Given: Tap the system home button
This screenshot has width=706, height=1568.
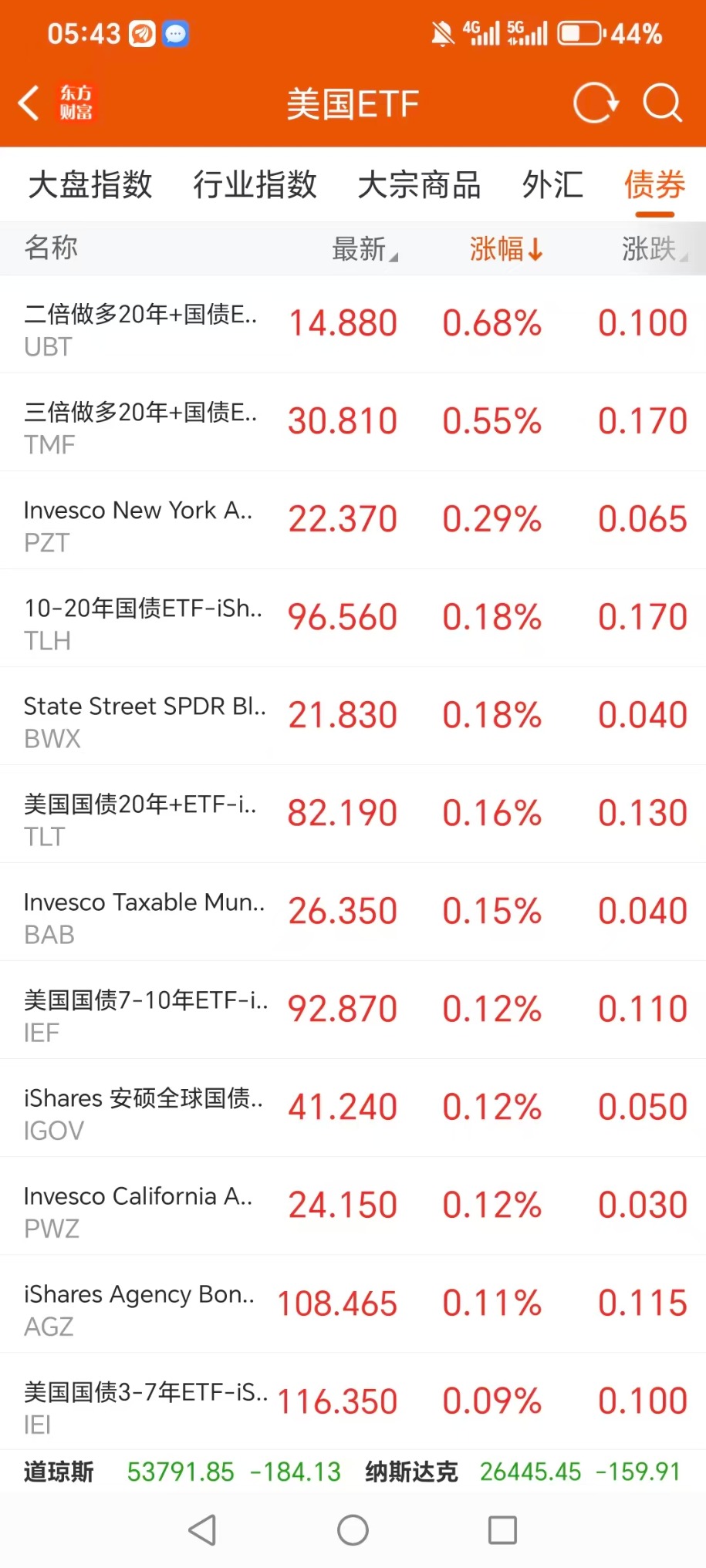Looking at the screenshot, I should click(x=353, y=1530).
